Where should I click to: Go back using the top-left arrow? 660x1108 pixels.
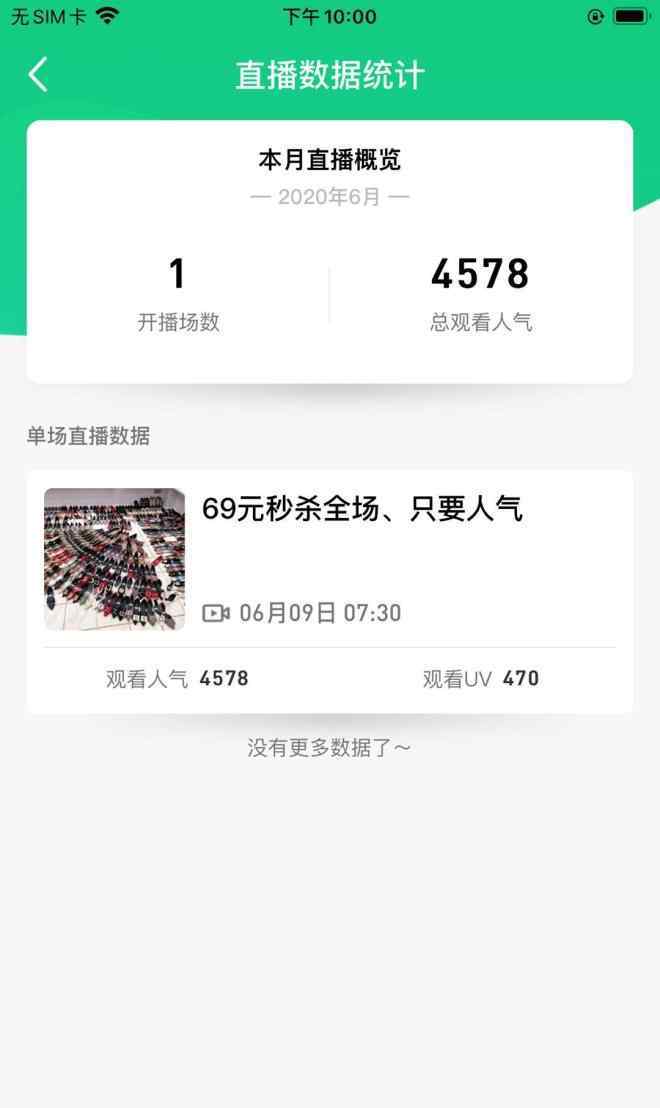click(x=38, y=75)
